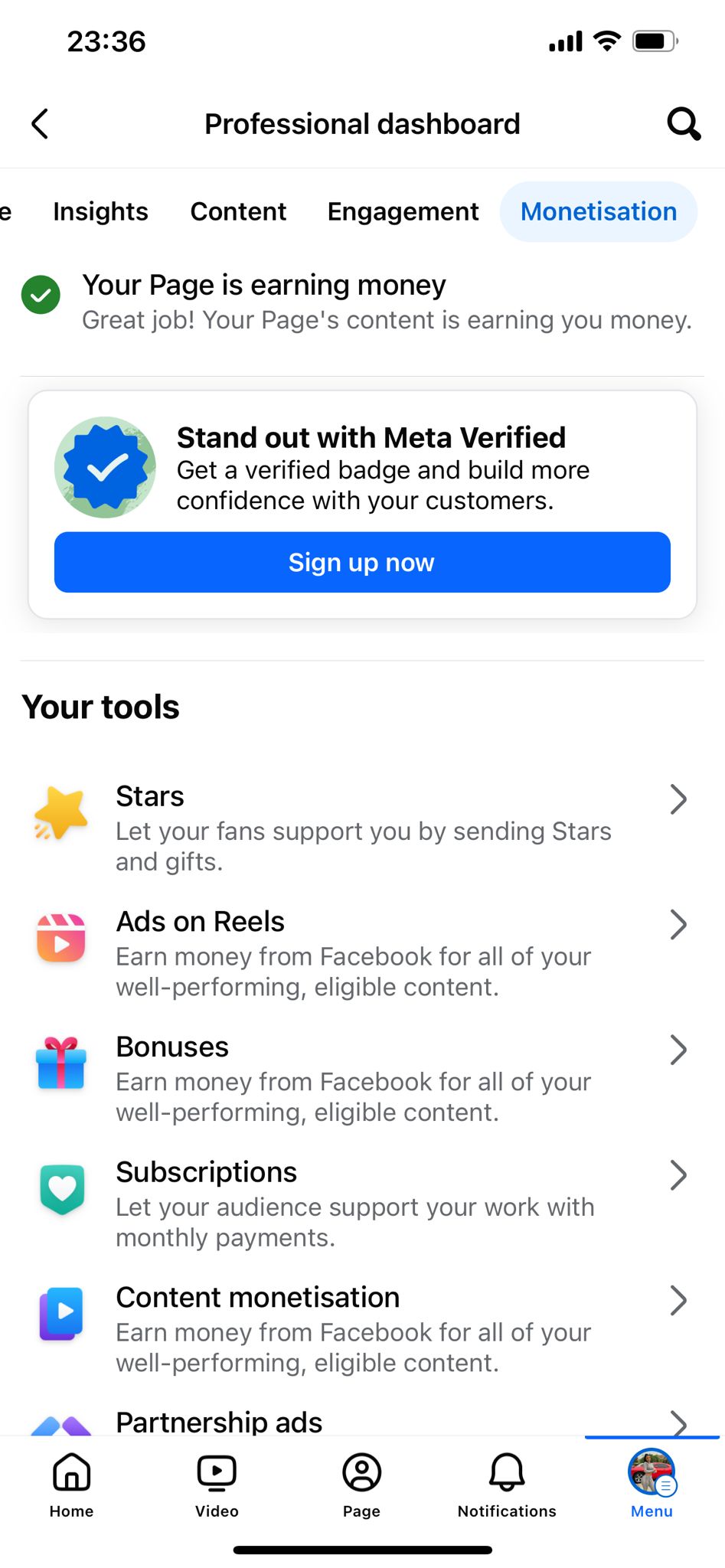Open the Menu tab
The image size is (725, 1568).
tap(652, 1485)
